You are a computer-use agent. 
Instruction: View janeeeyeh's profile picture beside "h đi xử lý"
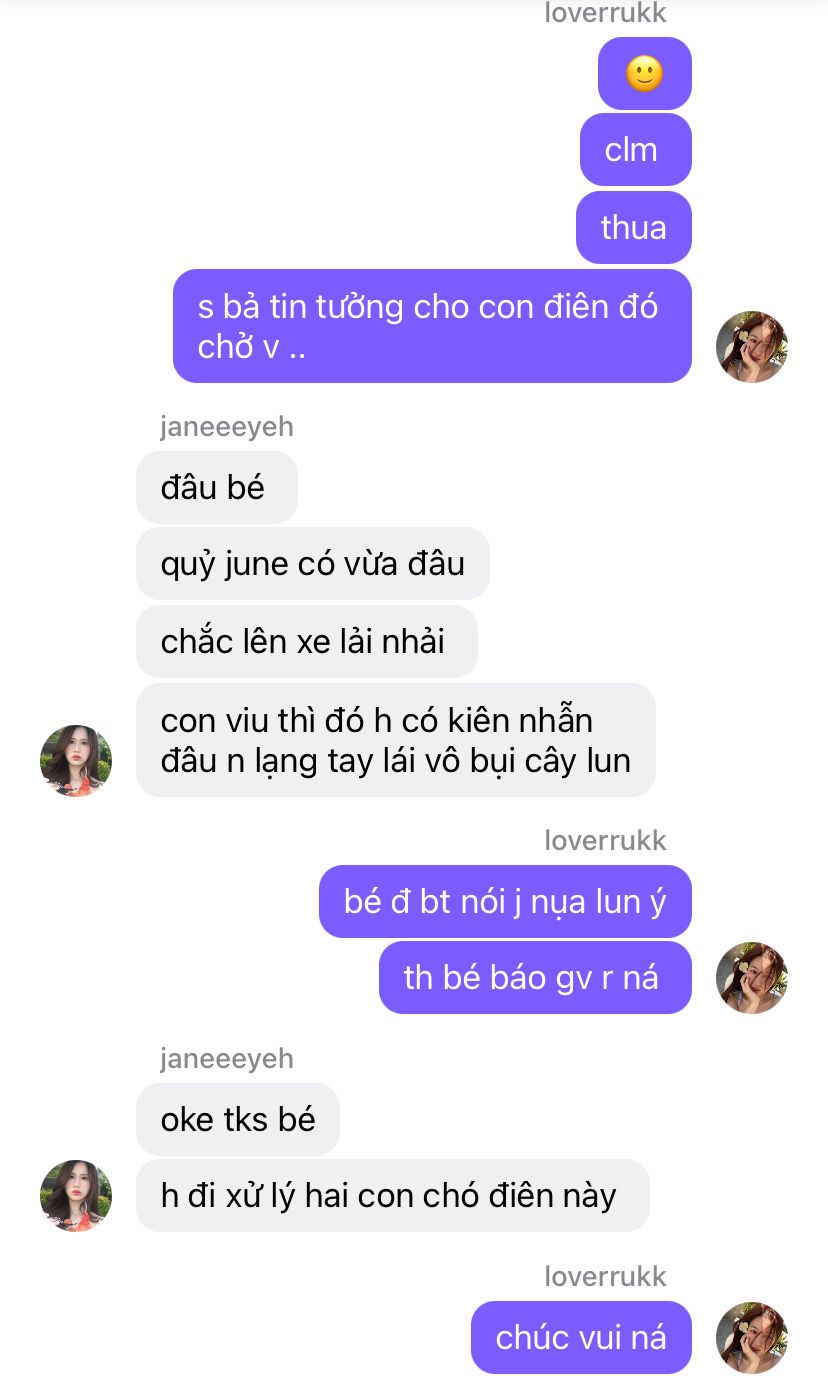click(x=76, y=1196)
